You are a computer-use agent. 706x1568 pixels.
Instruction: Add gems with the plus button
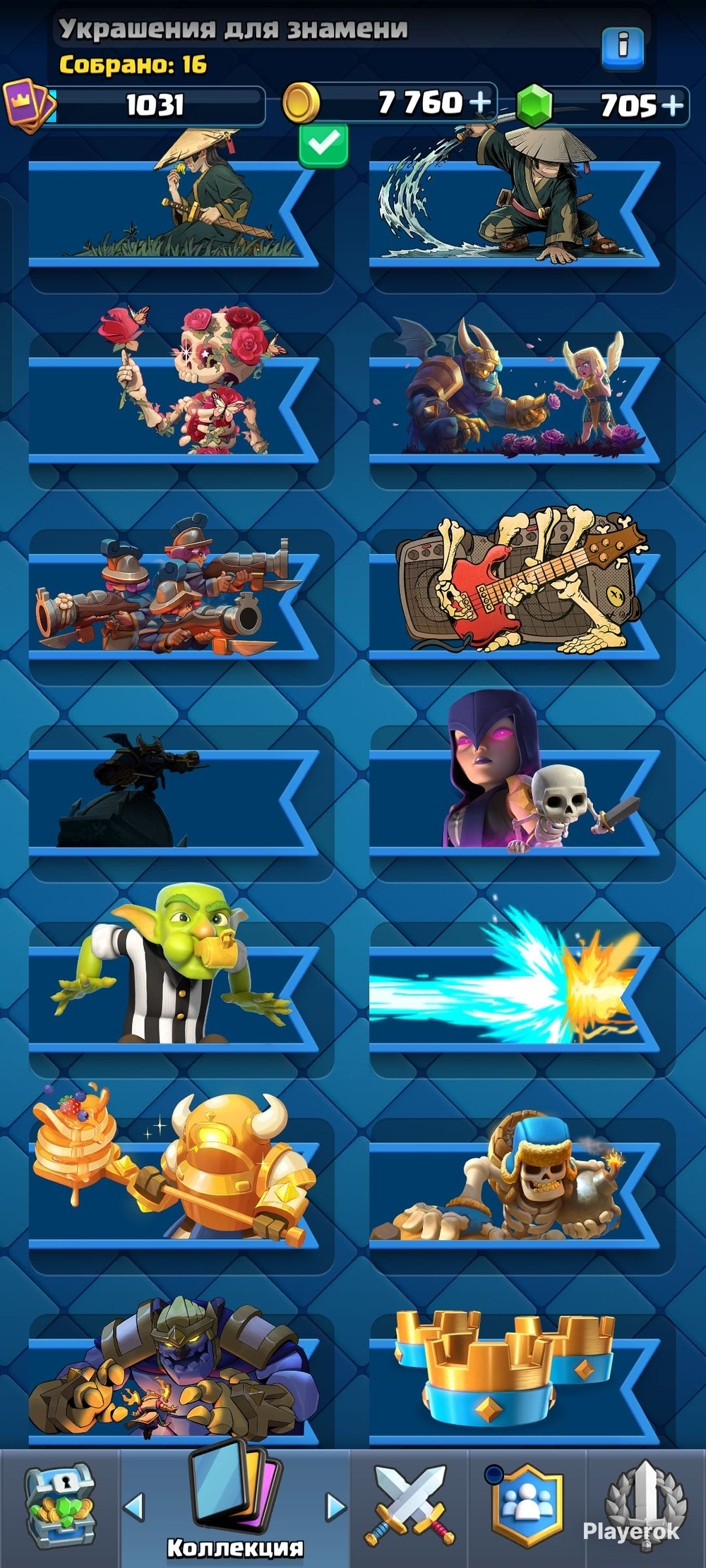coord(672,106)
